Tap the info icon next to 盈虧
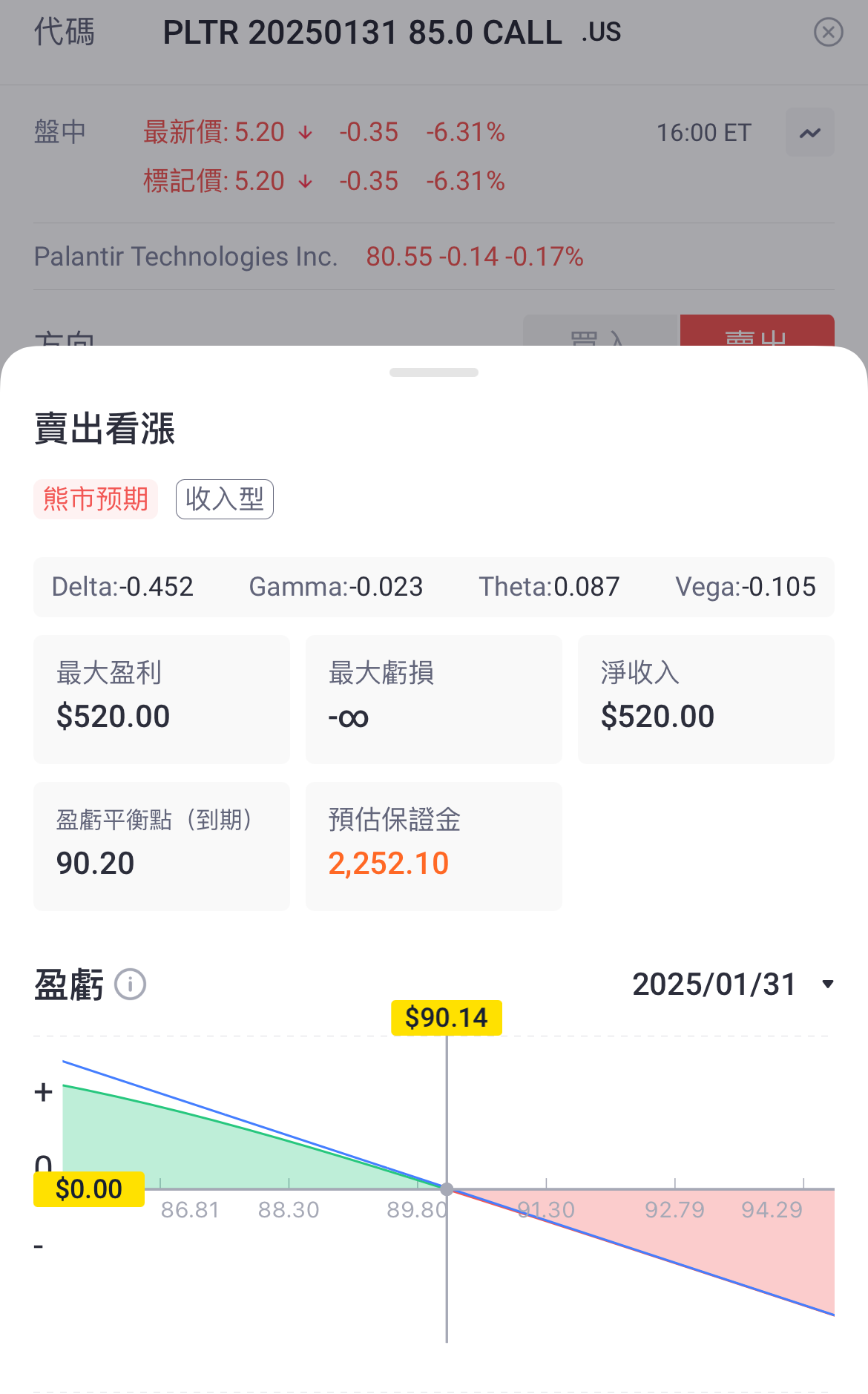Viewport: 868px width, 1394px height. [131, 985]
